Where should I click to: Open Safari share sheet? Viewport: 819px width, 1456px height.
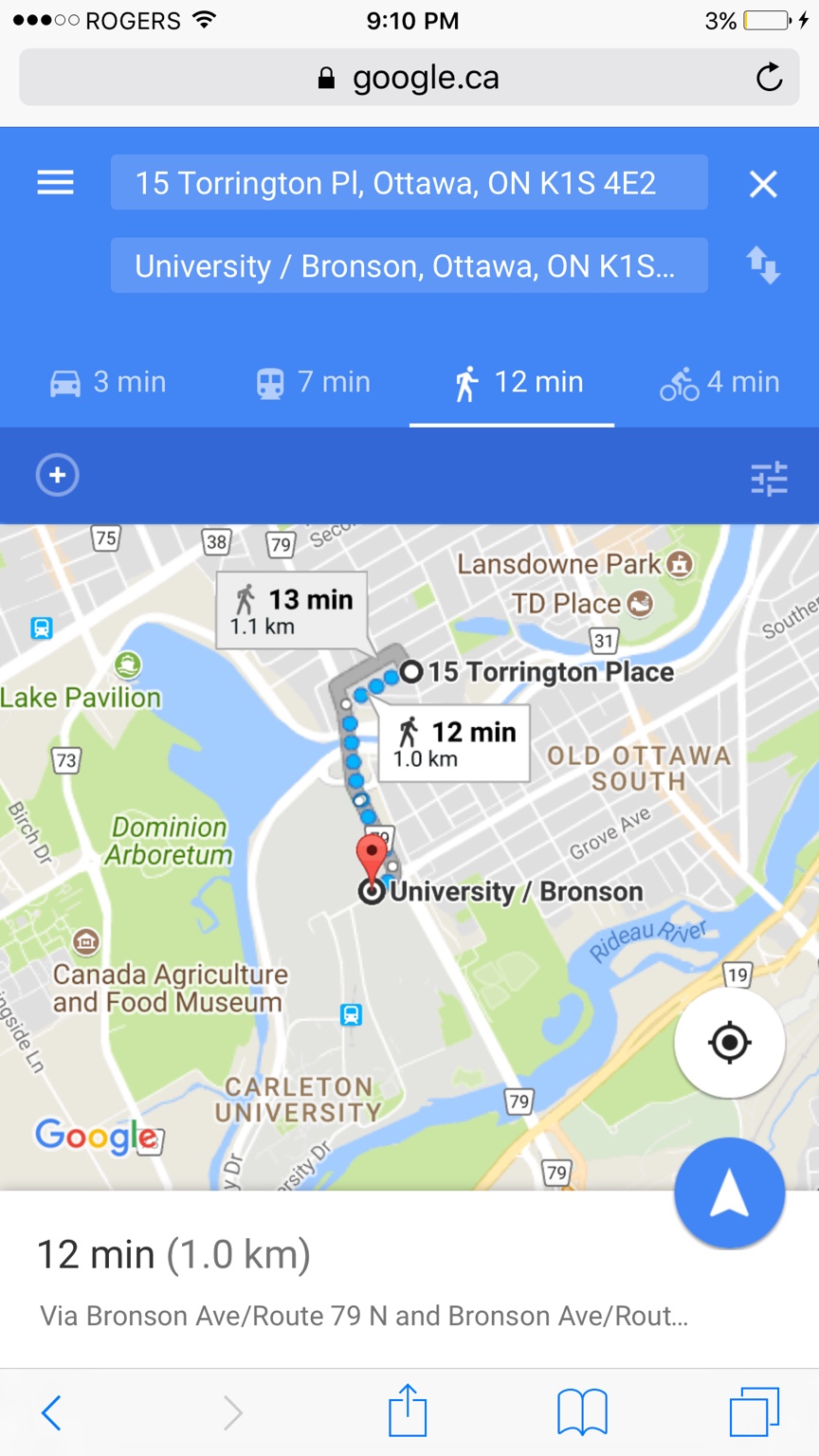pos(409,1410)
